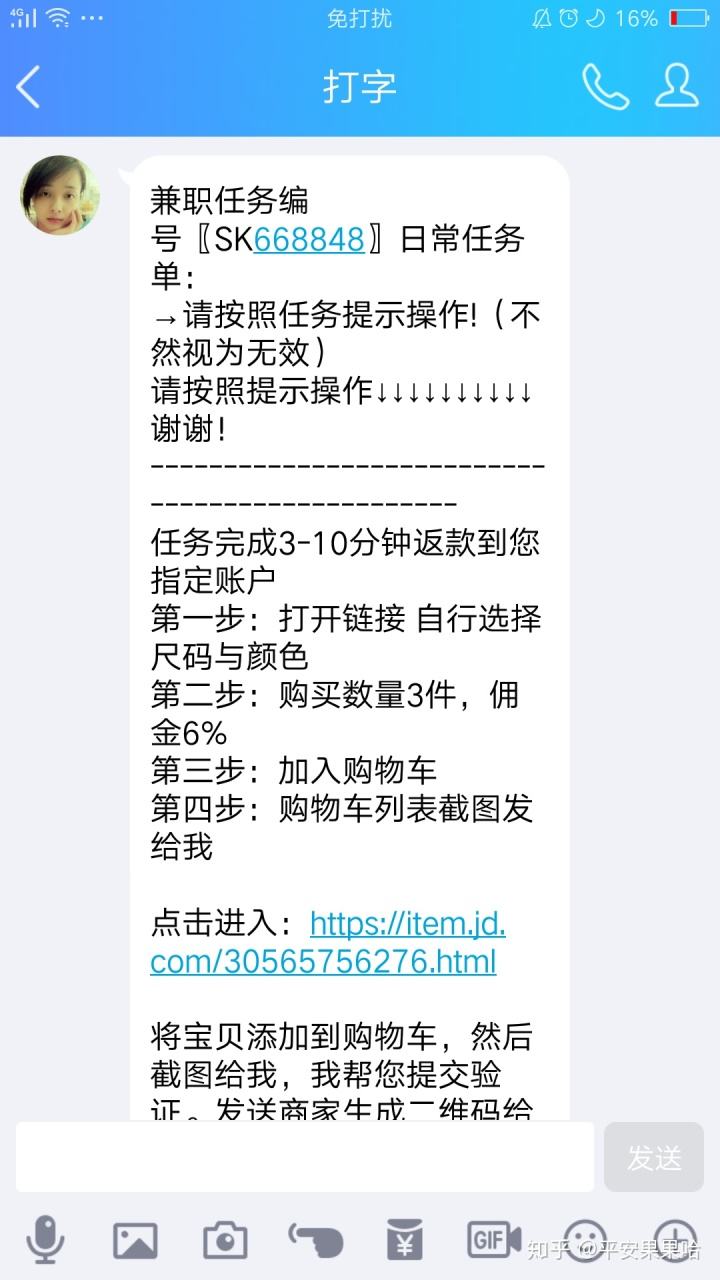The height and width of the screenshot is (1280, 720).
Task: Open the sender's avatar
Action: (x=60, y=195)
